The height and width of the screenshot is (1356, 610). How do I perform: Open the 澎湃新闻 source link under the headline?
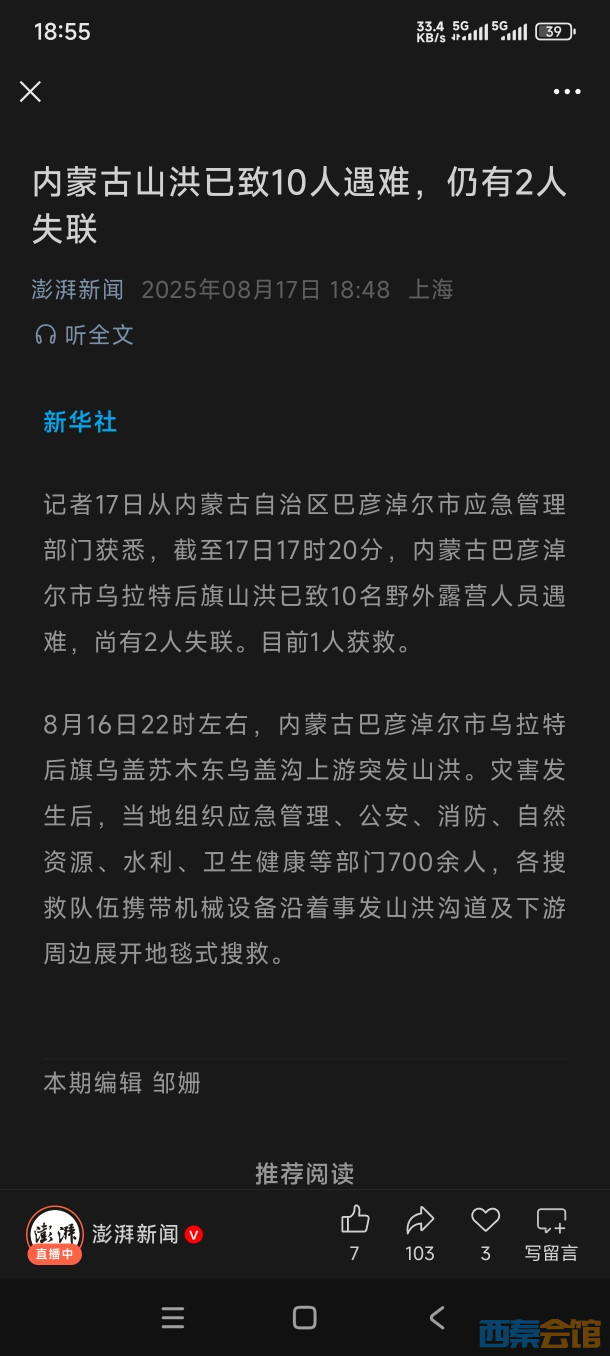tap(78, 290)
